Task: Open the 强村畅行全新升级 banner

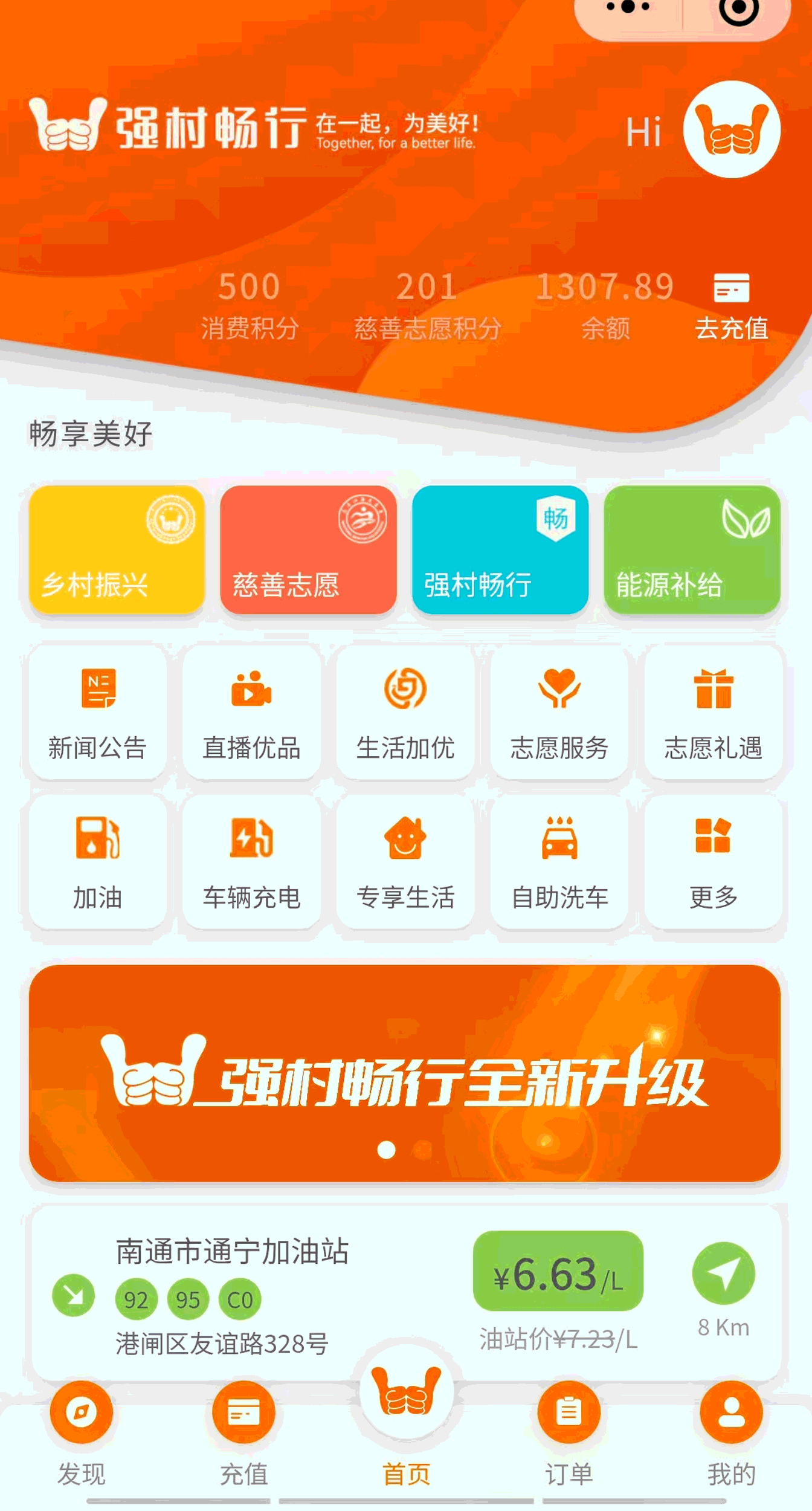Action: [x=405, y=1073]
